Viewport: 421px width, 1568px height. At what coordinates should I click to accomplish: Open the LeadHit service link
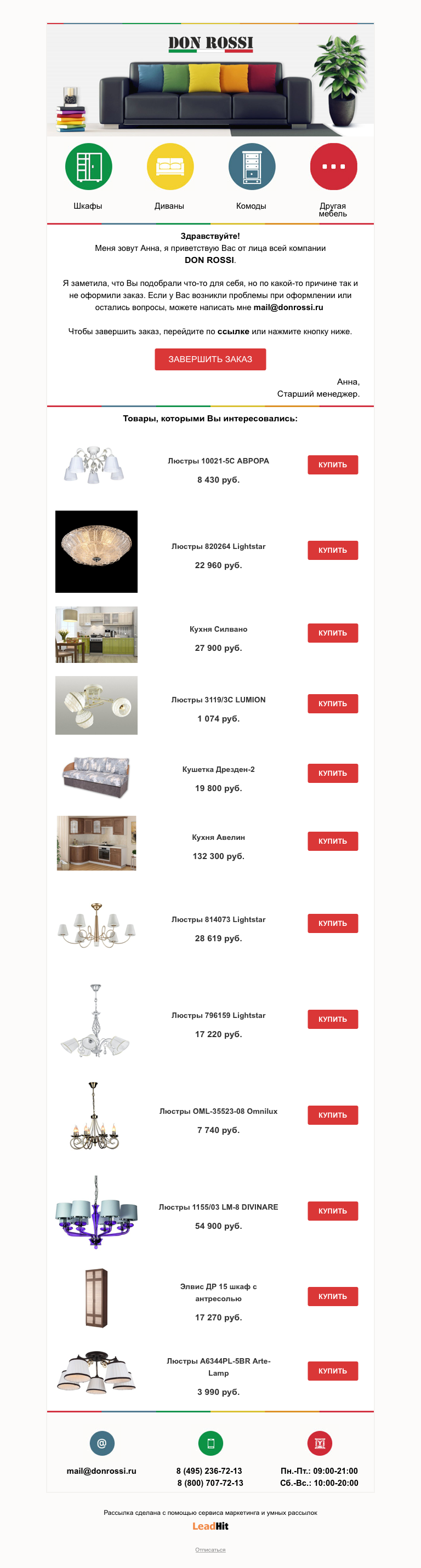tap(210, 1526)
